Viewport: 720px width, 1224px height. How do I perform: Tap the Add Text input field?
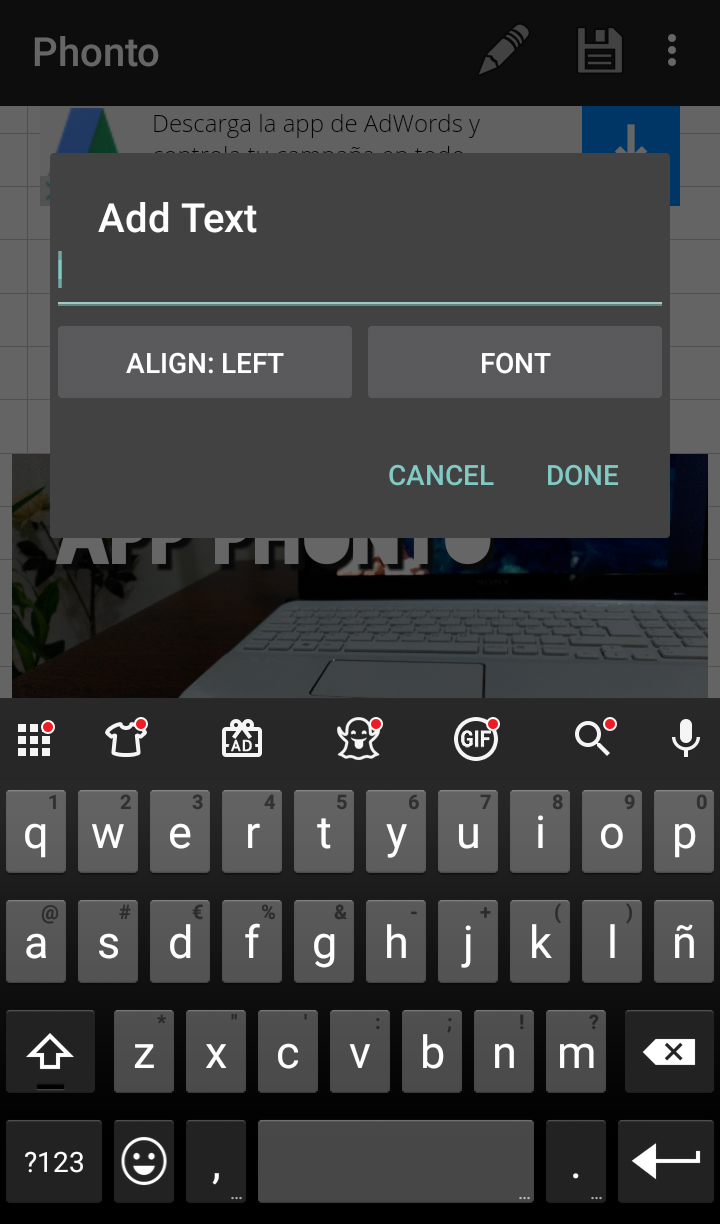coord(360,272)
